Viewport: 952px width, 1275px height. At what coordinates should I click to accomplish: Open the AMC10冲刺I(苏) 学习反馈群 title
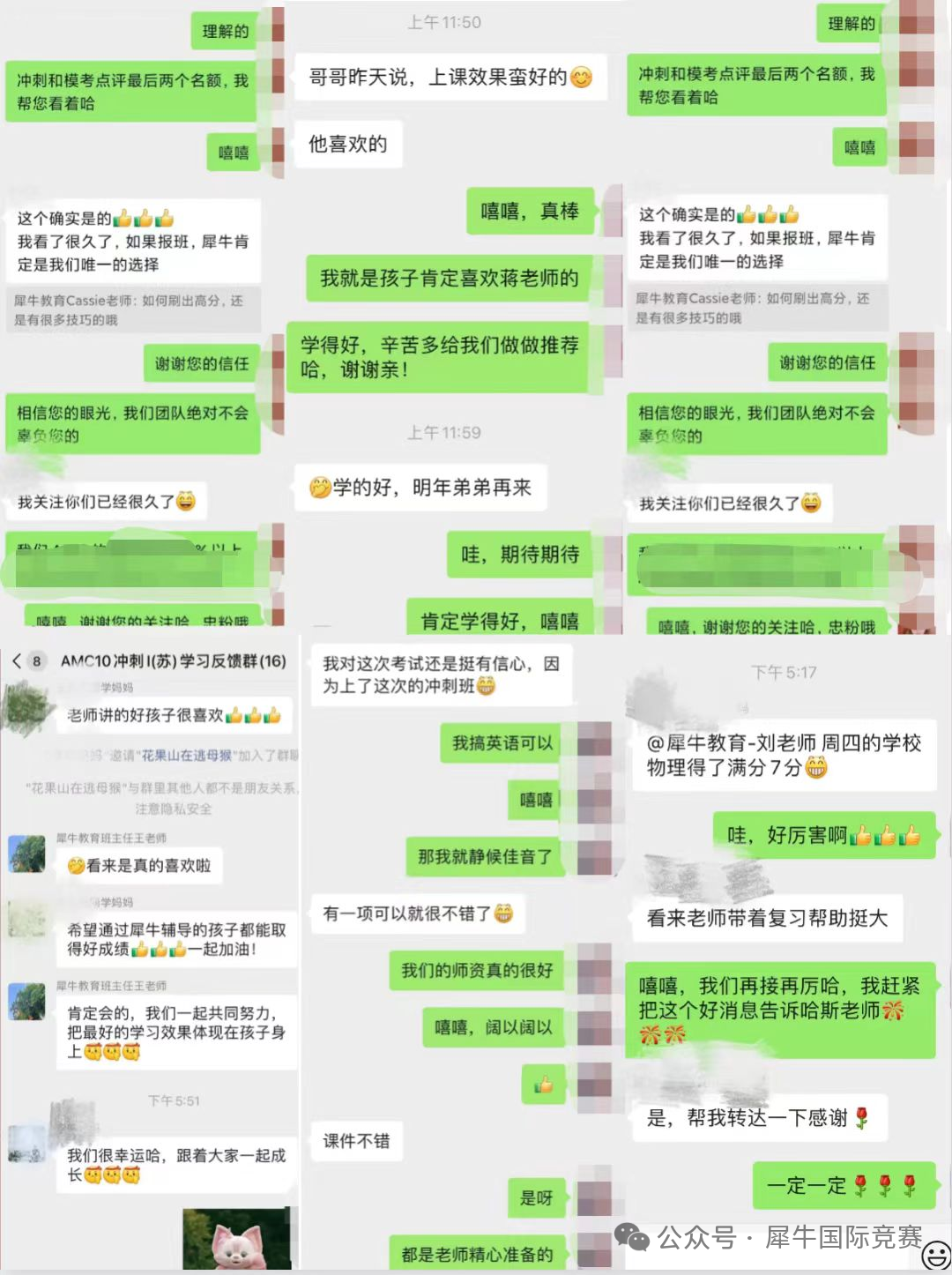(173, 661)
